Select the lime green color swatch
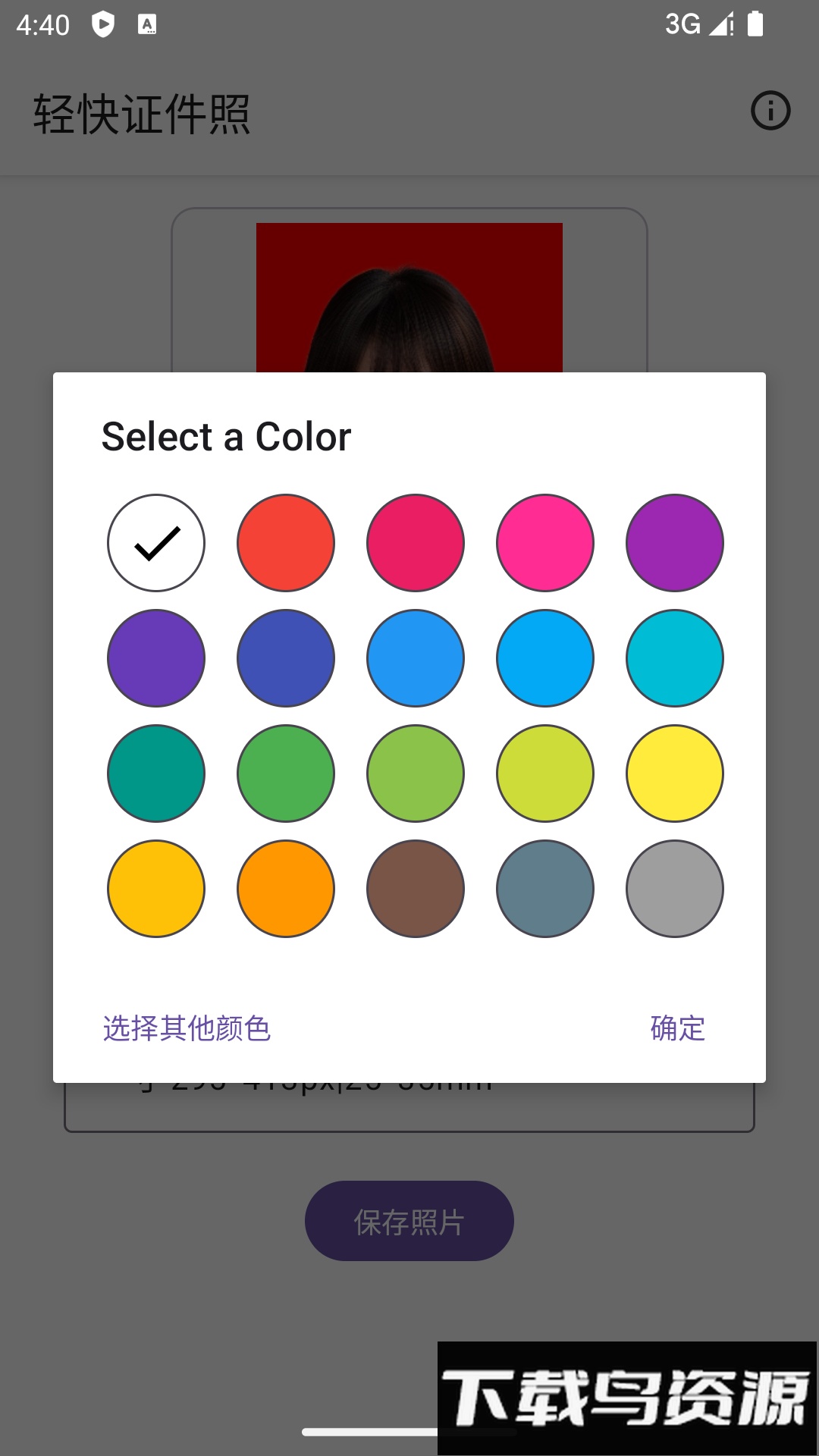The height and width of the screenshot is (1456, 819). (x=415, y=773)
